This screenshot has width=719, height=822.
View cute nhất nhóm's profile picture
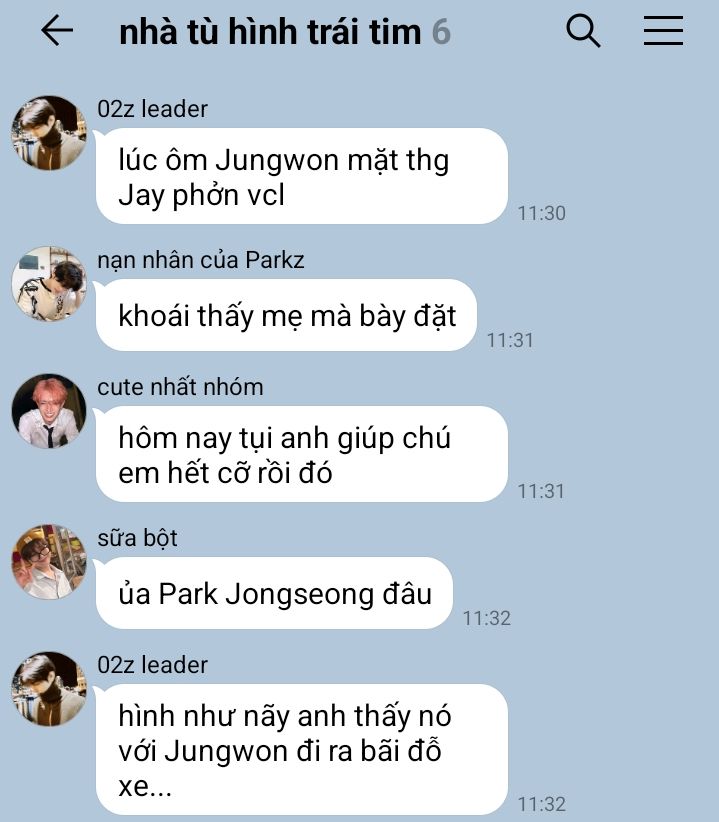48,411
